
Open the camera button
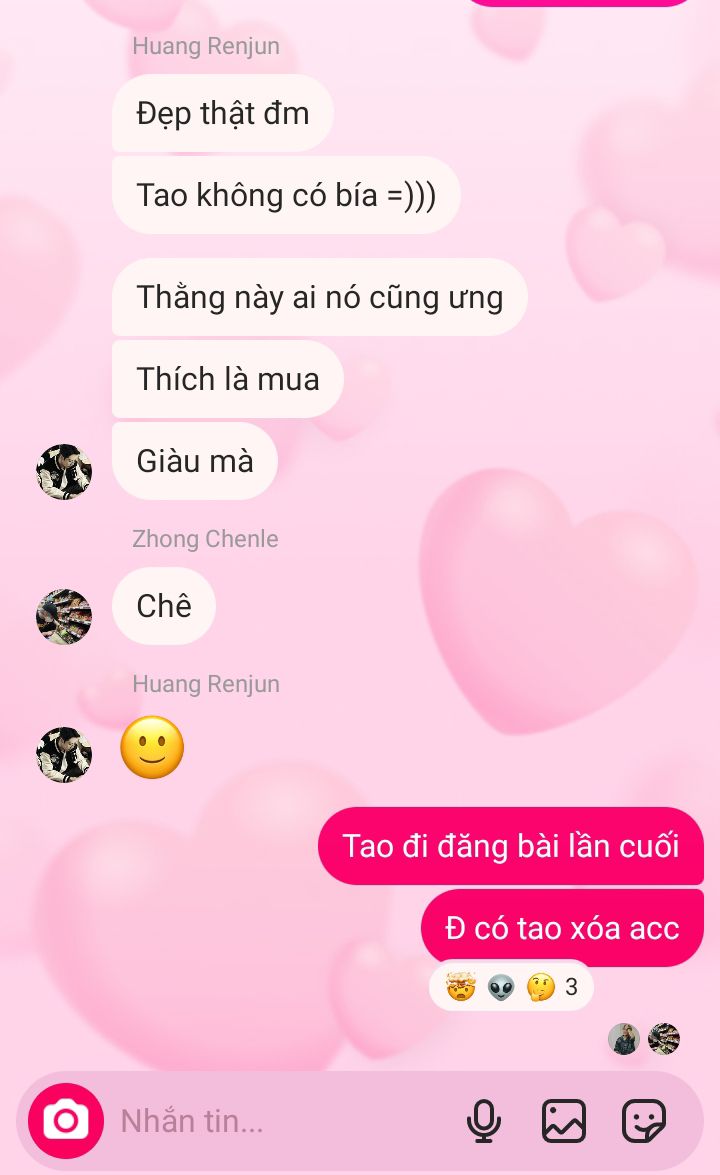point(65,1121)
